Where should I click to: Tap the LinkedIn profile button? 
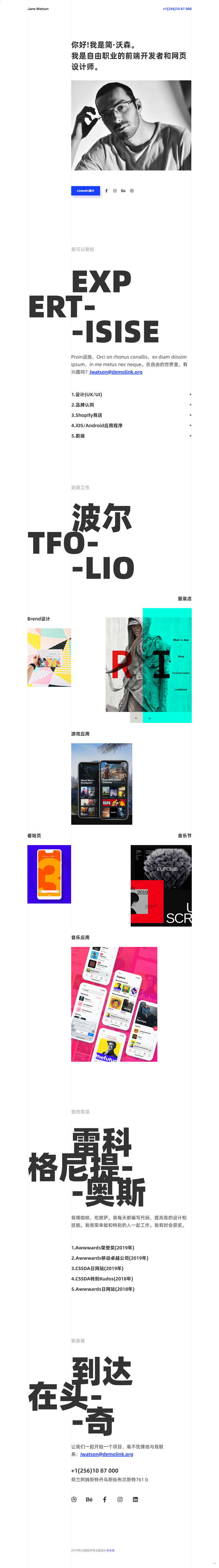(85, 191)
